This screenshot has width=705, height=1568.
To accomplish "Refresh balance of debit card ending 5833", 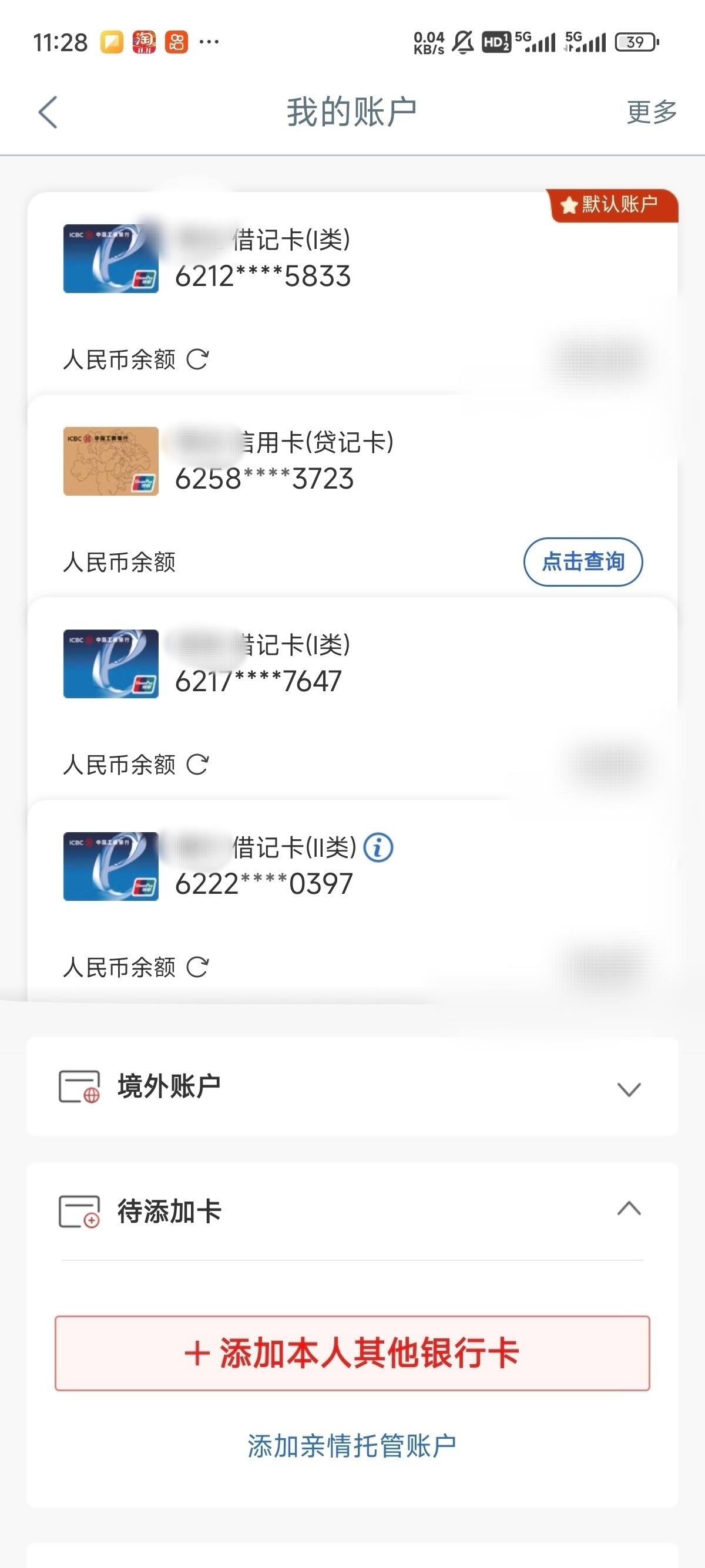I will point(197,359).
